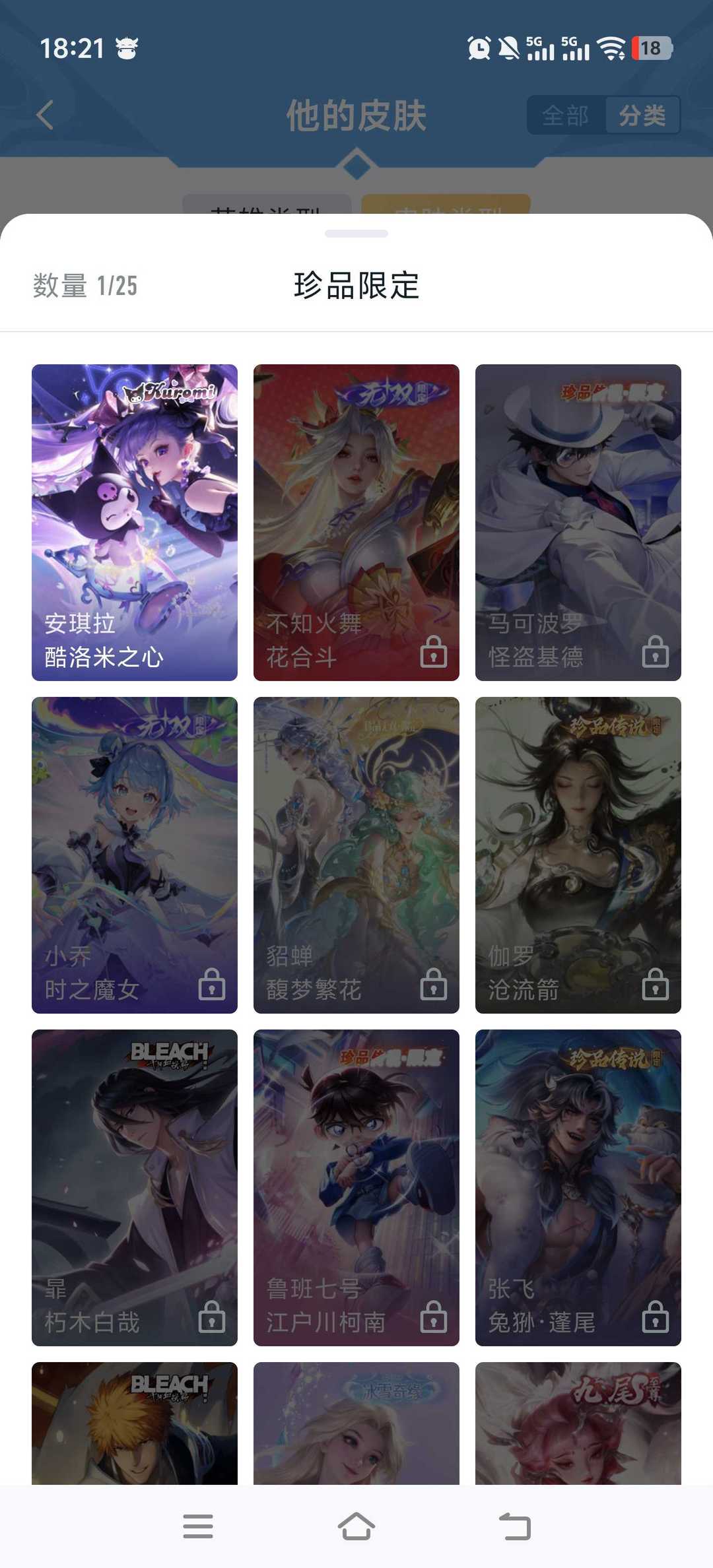This screenshot has height=1568, width=713.
Task: Go back from 他的皮肤 page
Action: coord(45,115)
